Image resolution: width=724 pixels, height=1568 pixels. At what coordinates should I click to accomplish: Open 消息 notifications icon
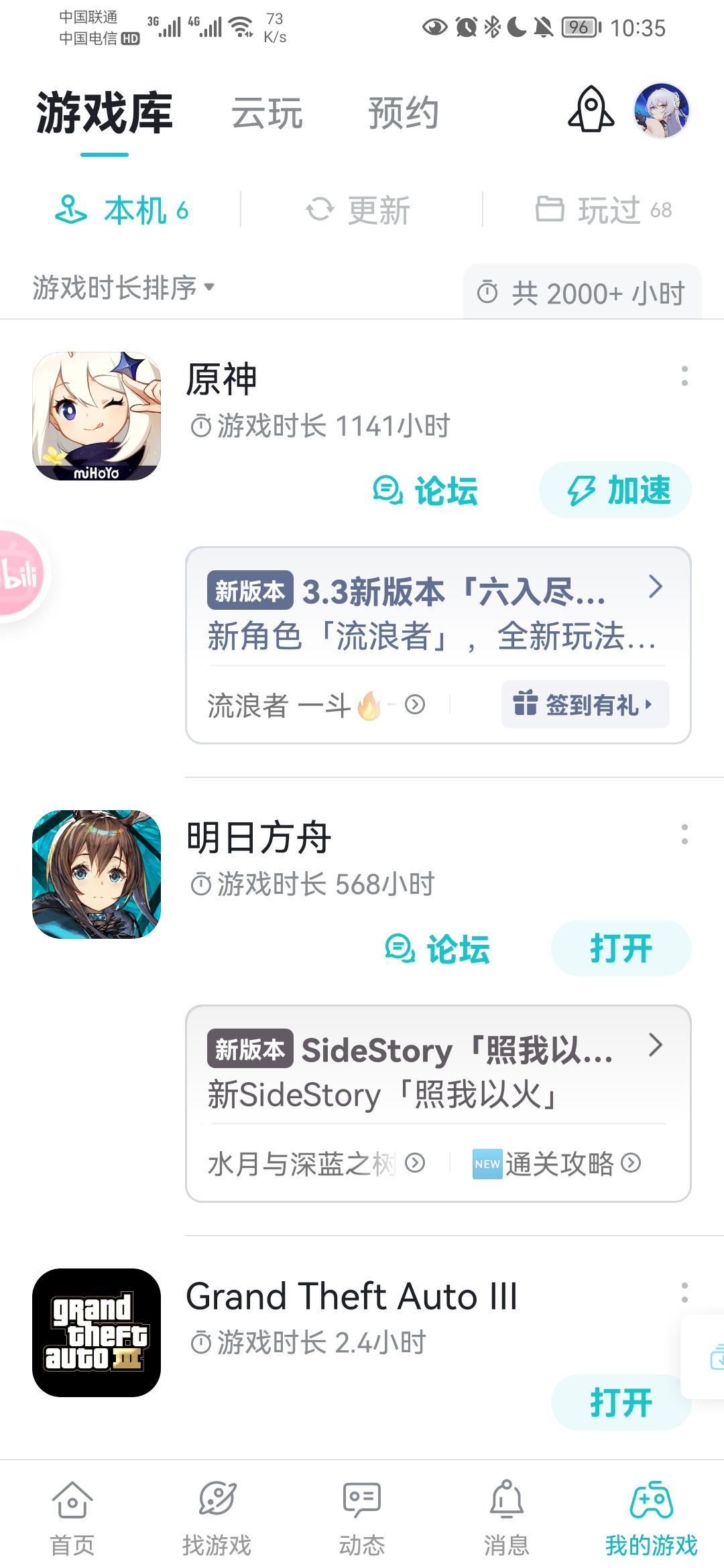(x=507, y=1511)
